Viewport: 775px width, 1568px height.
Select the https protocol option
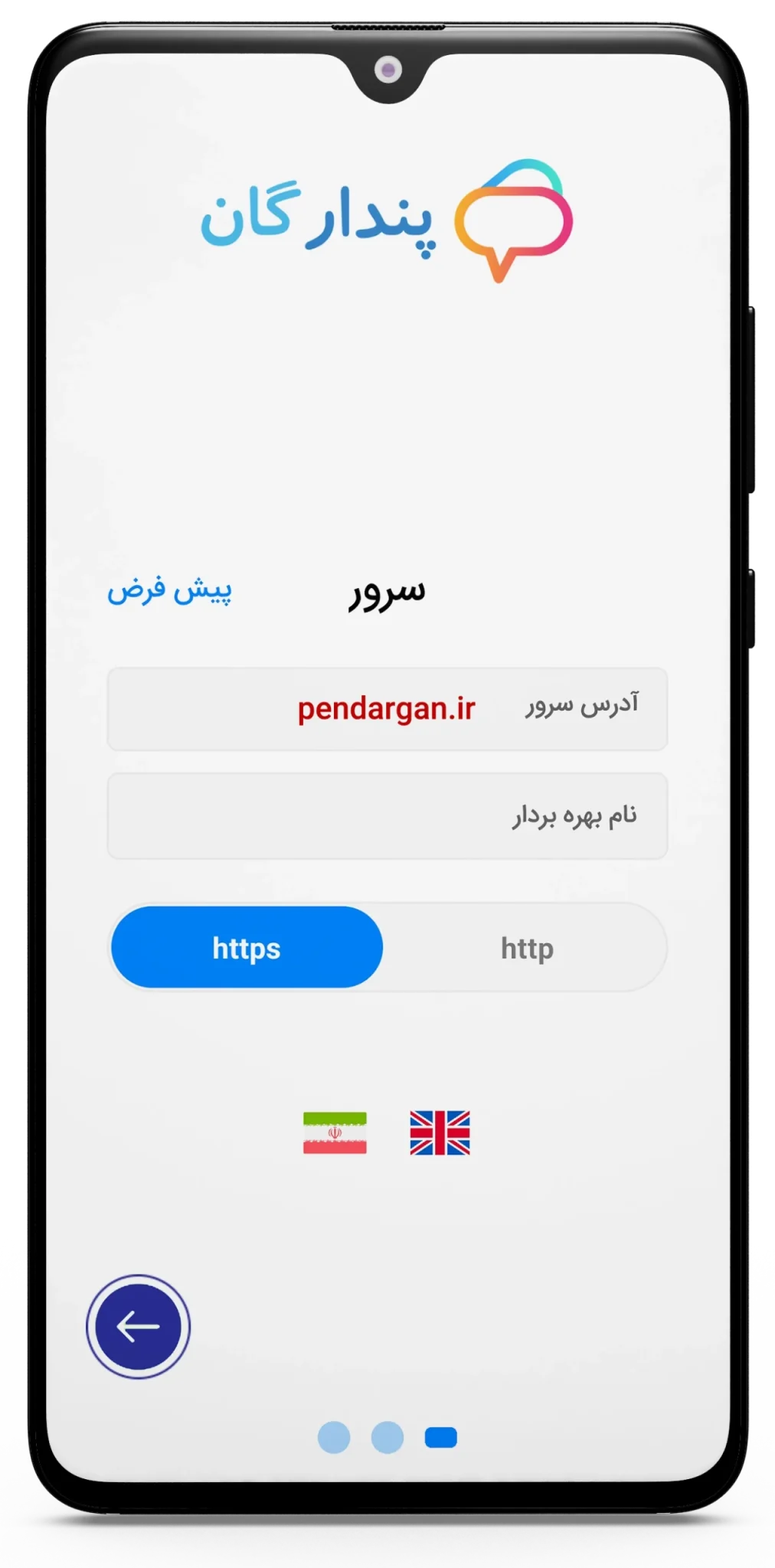(x=247, y=948)
